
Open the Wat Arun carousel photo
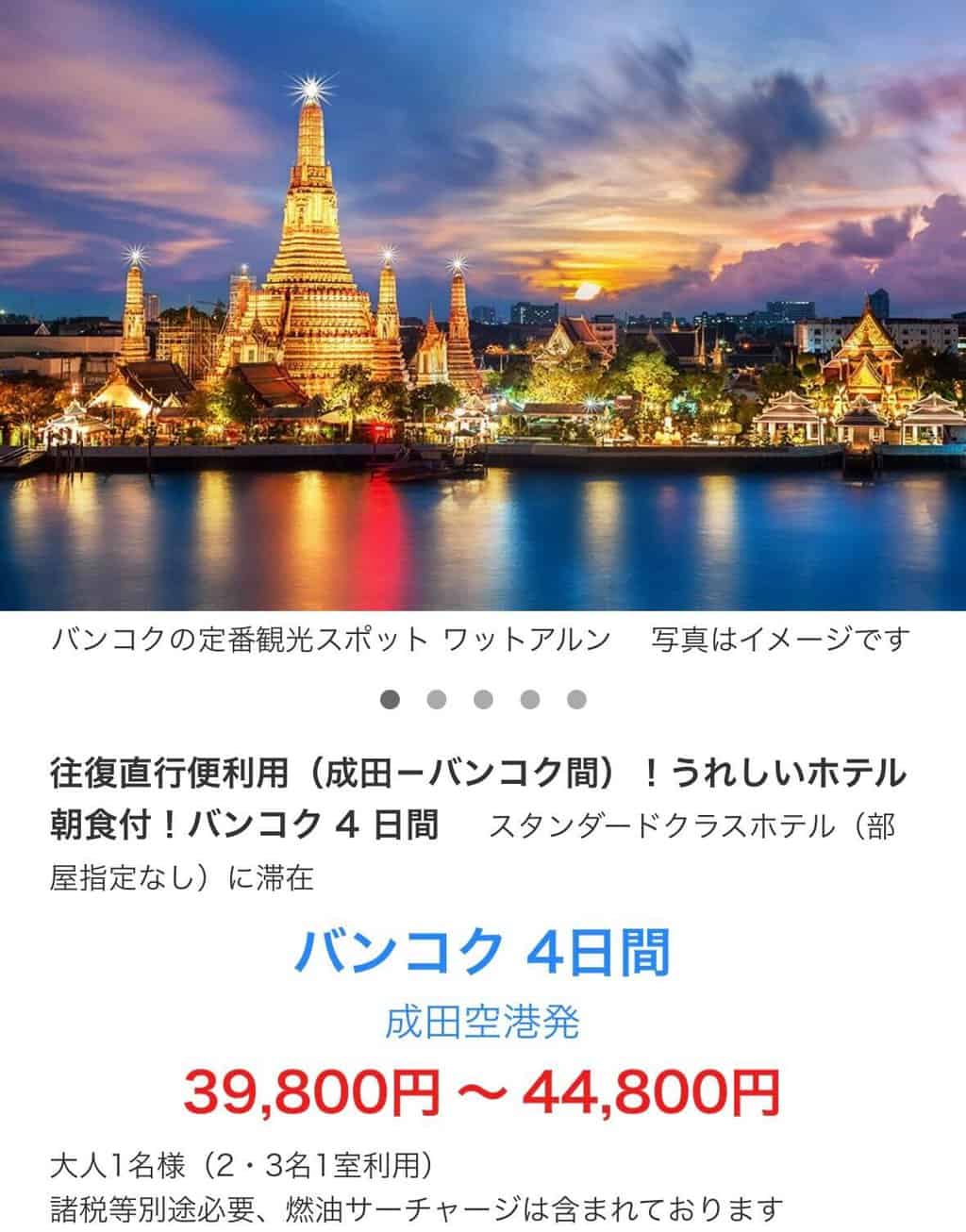coord(483,306)
